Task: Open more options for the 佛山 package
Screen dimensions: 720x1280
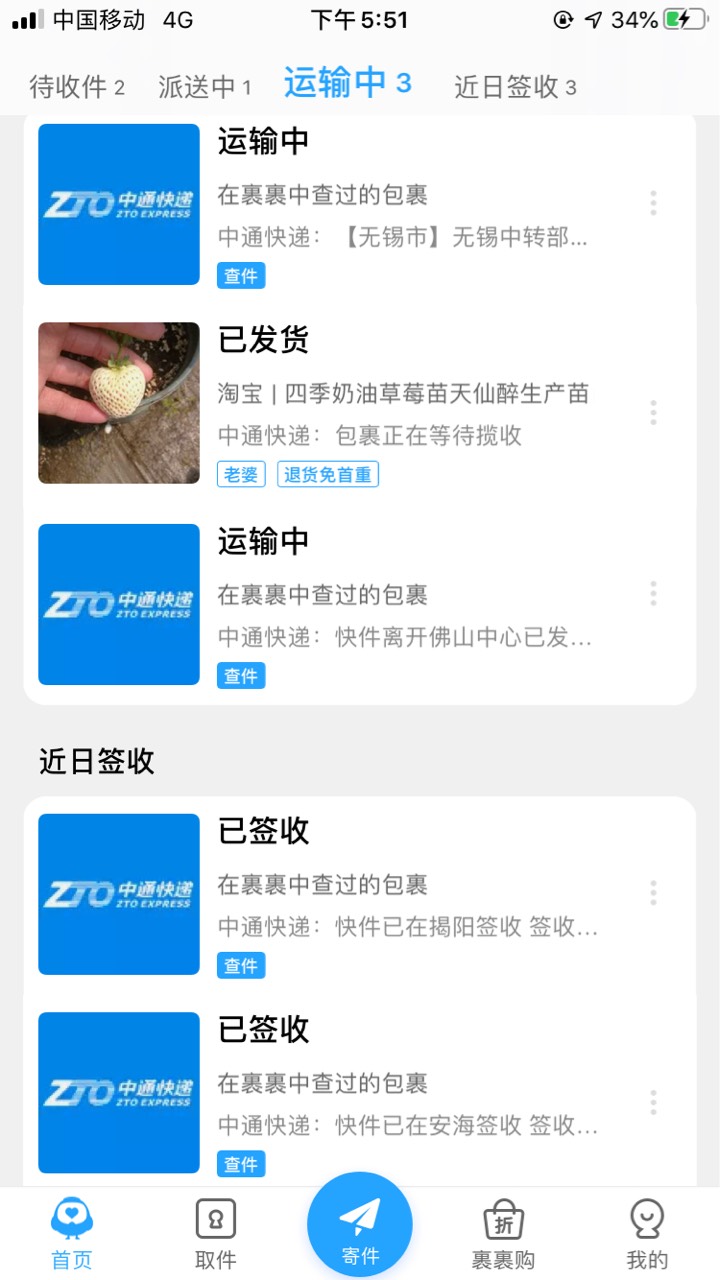Action: click(653, 594)
